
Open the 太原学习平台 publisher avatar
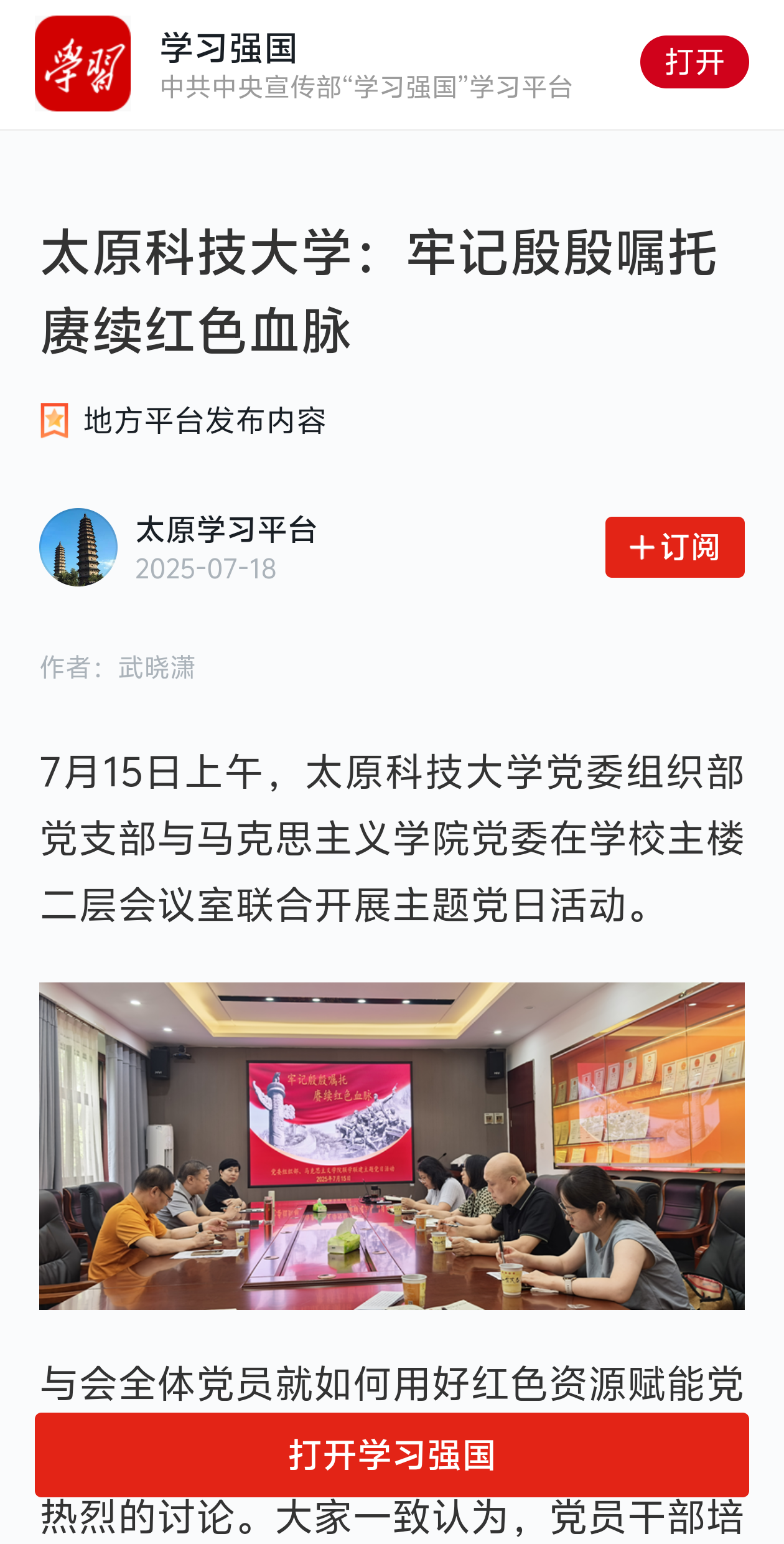tap(78, 547)
